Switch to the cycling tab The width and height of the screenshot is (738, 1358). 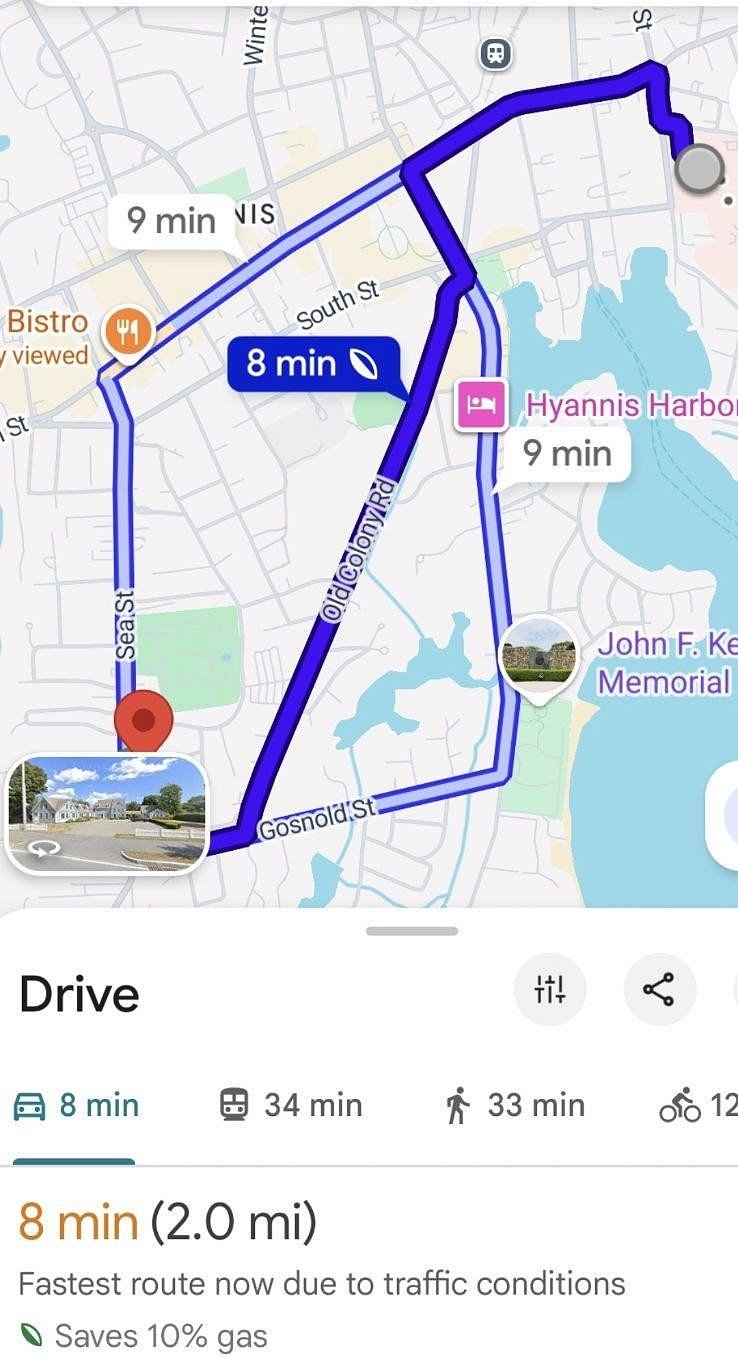tap(698, 1105)
